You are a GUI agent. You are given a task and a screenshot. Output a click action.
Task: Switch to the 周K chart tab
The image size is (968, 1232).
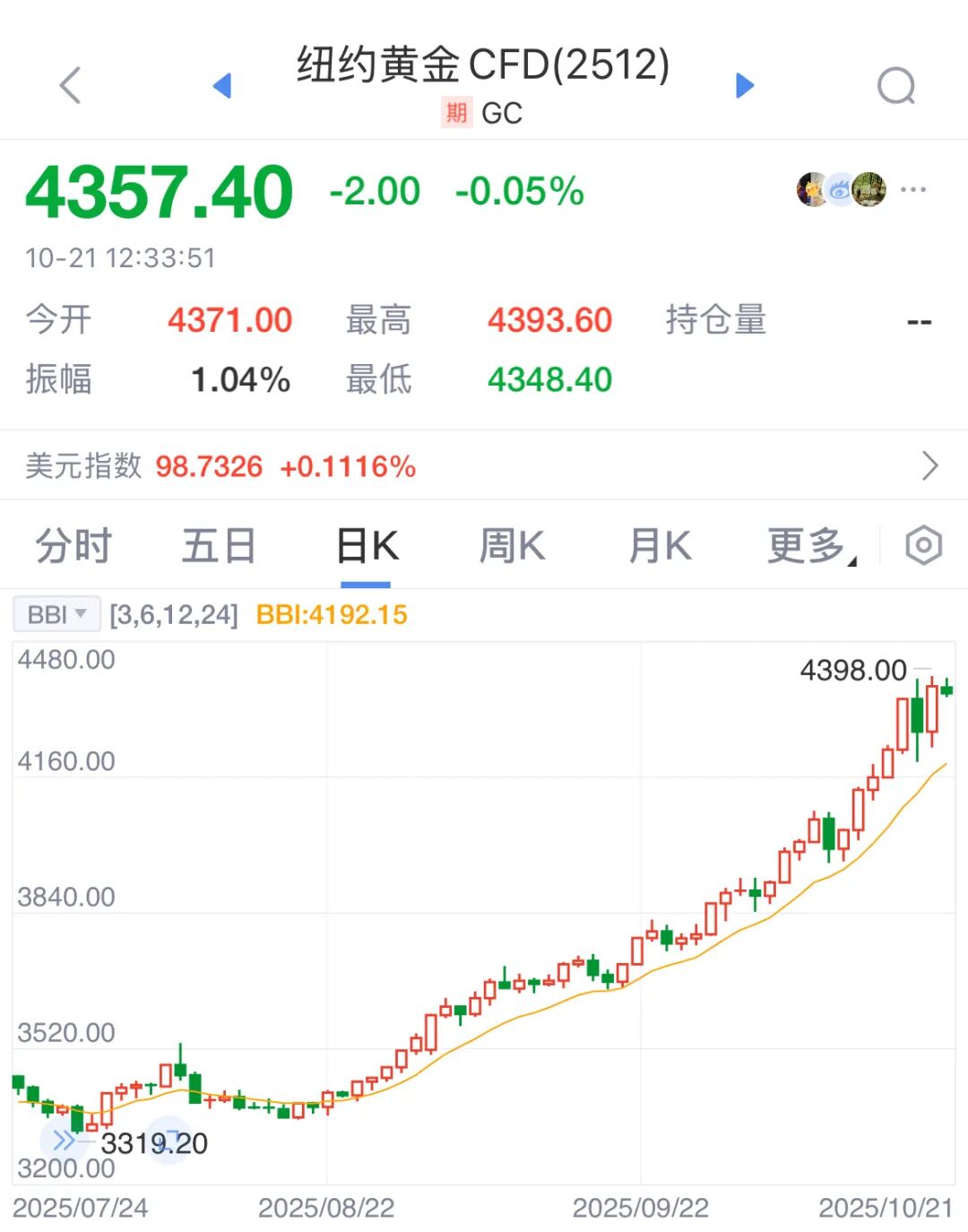512,545
